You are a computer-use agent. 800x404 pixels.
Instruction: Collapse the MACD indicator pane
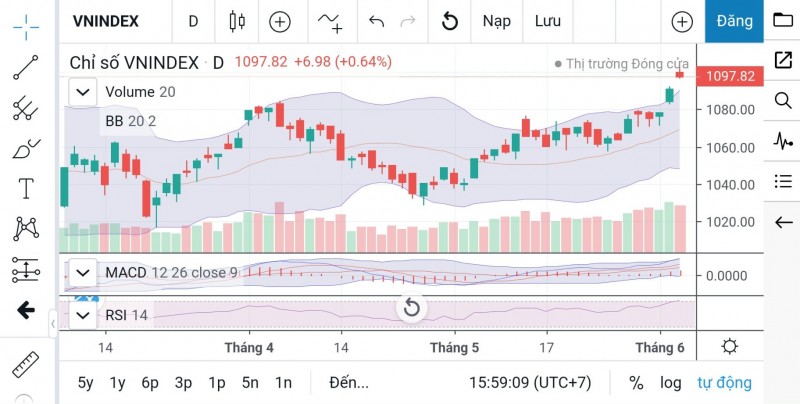pyautogui.click(x=82, y=272)
